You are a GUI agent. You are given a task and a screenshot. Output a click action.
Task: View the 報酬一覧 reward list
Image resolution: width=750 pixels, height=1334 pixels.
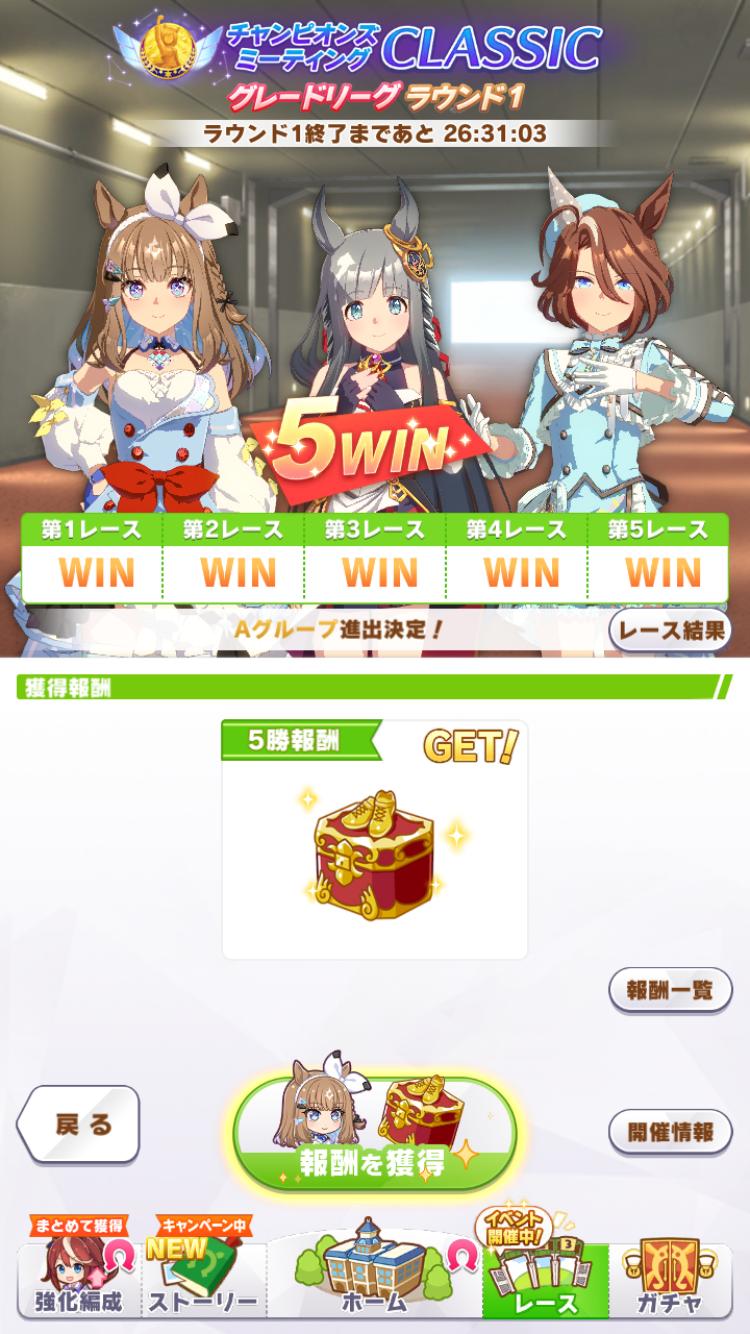tap(670, 990)
